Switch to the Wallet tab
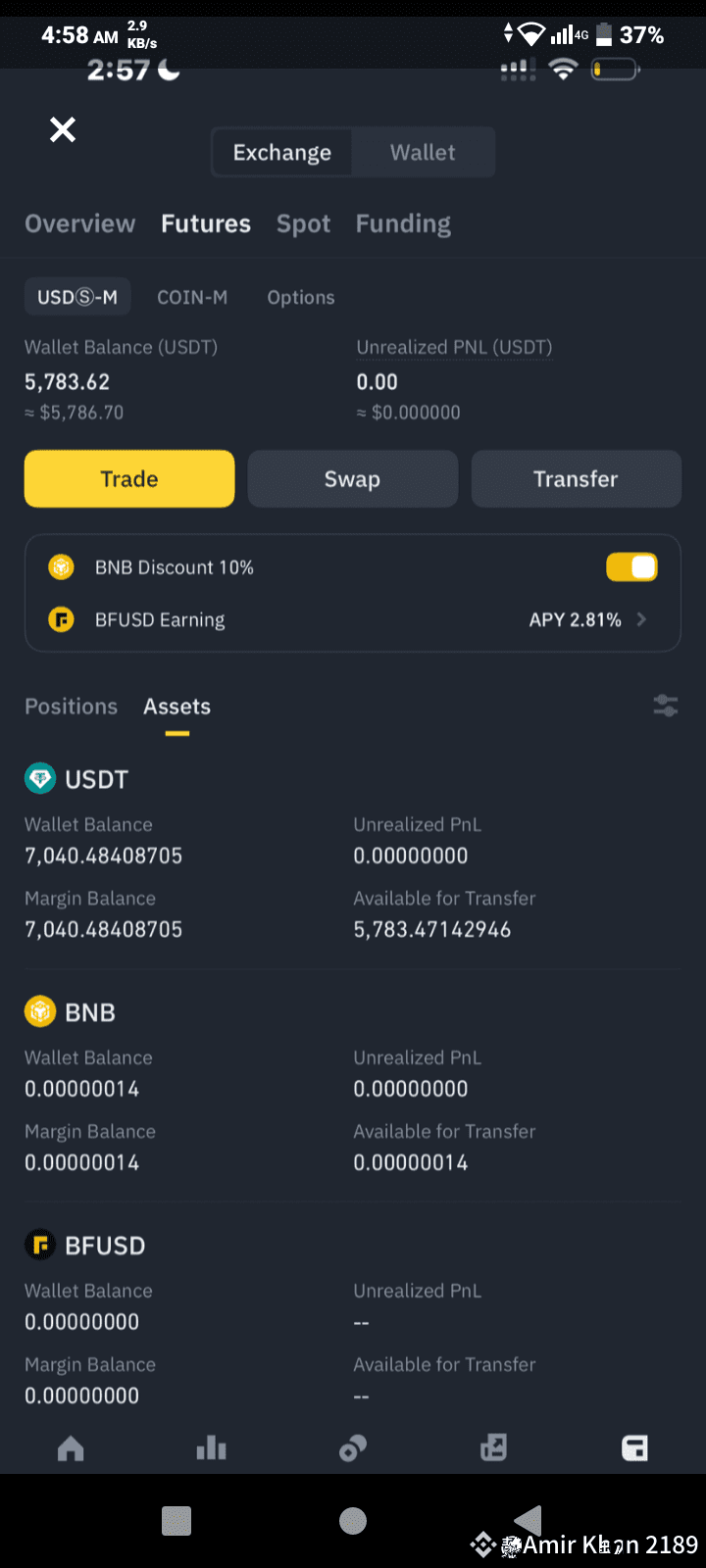Screen dimensions: 706x1568 coord(422,152)
